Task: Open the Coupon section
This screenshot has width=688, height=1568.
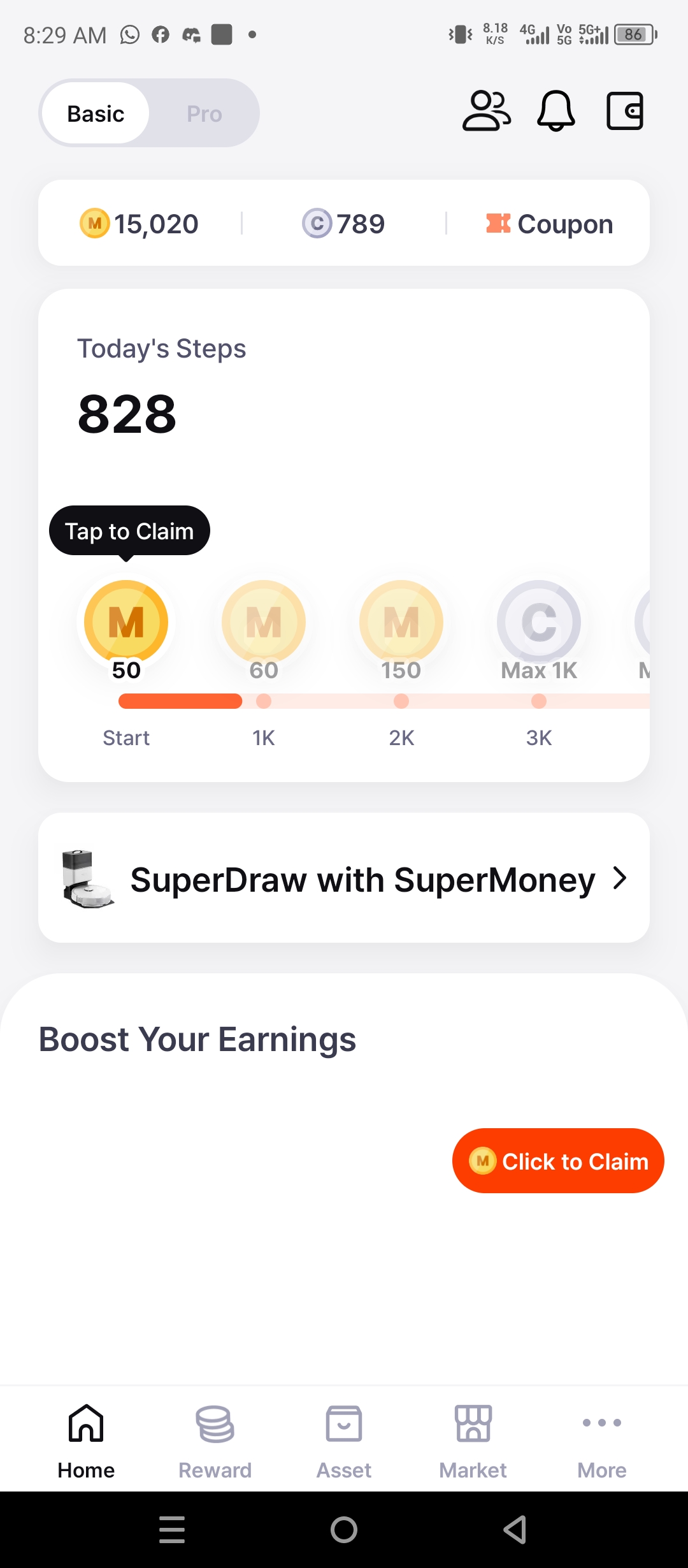Action: 549,224
